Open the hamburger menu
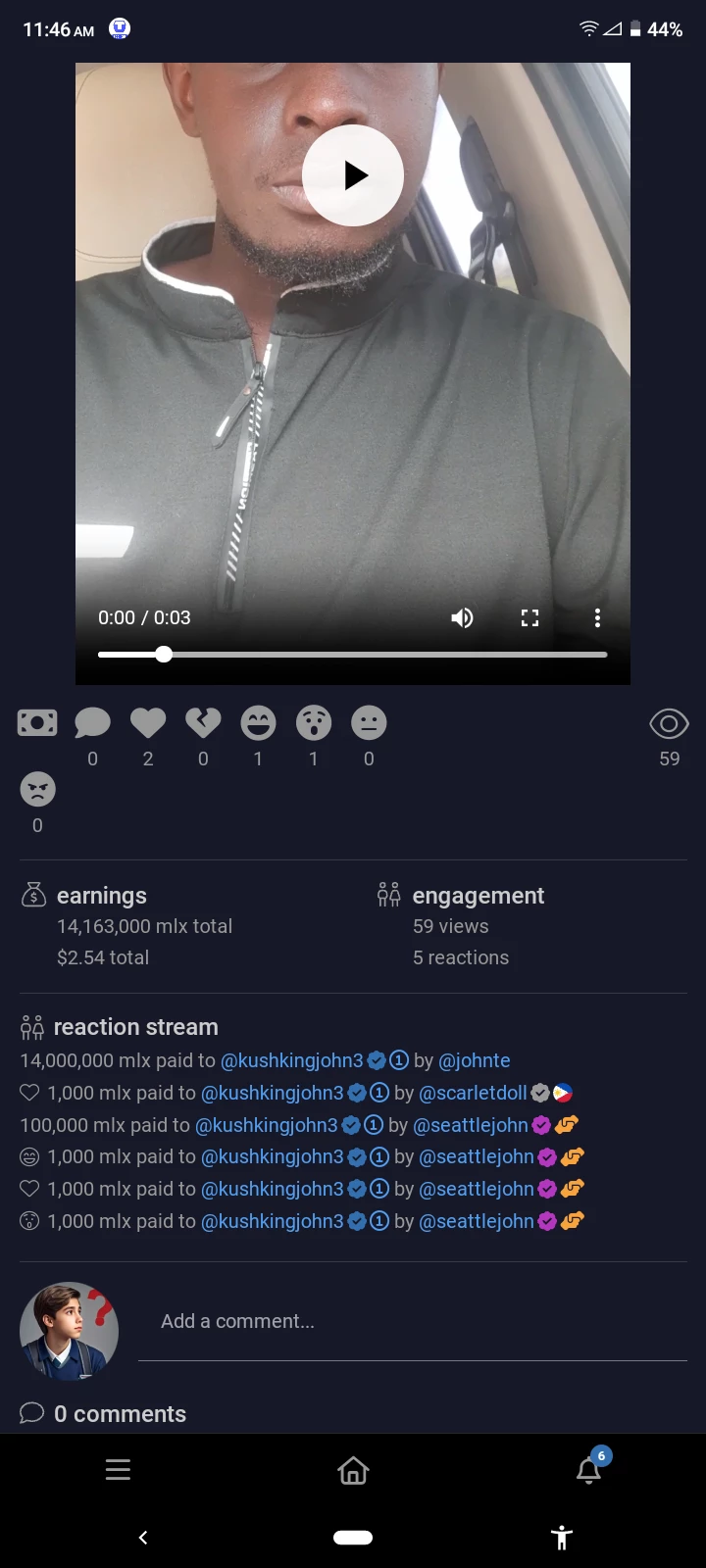706x1568 pixels. (118, 1469)
